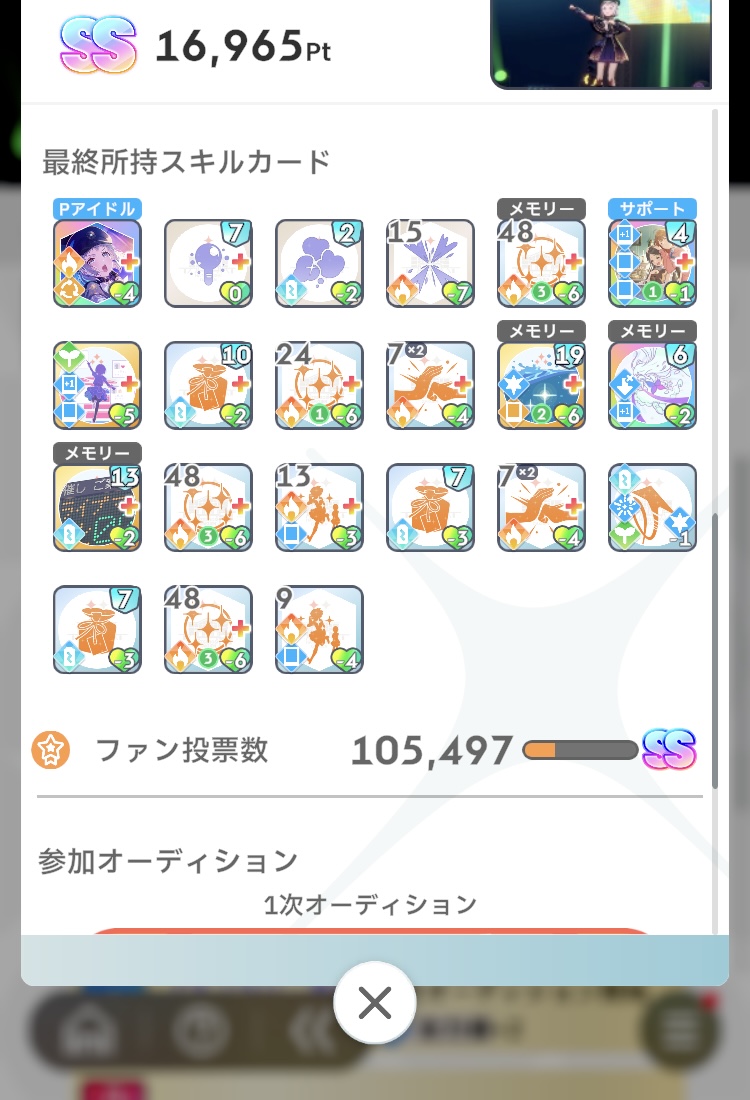
Task: View the メモリー card numbered 6
Action: [x=653, y=386]
